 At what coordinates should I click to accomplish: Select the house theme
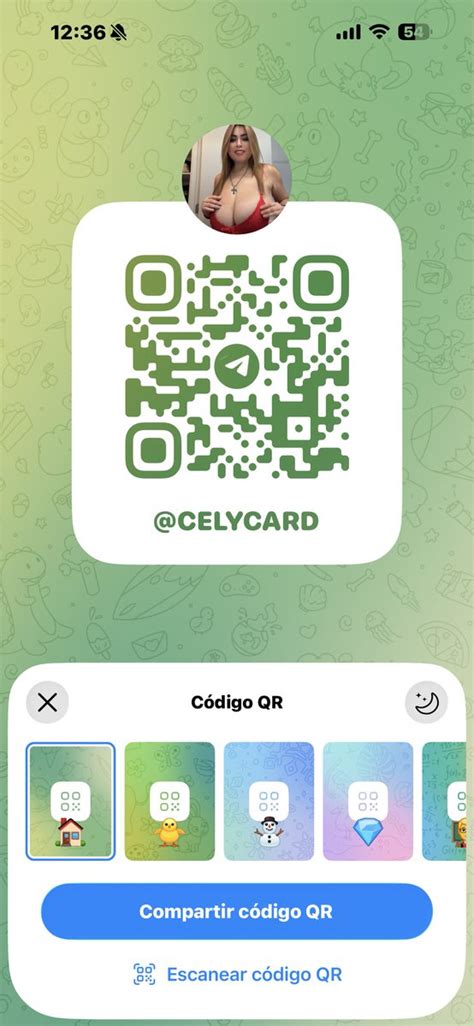tap(71, 801)
